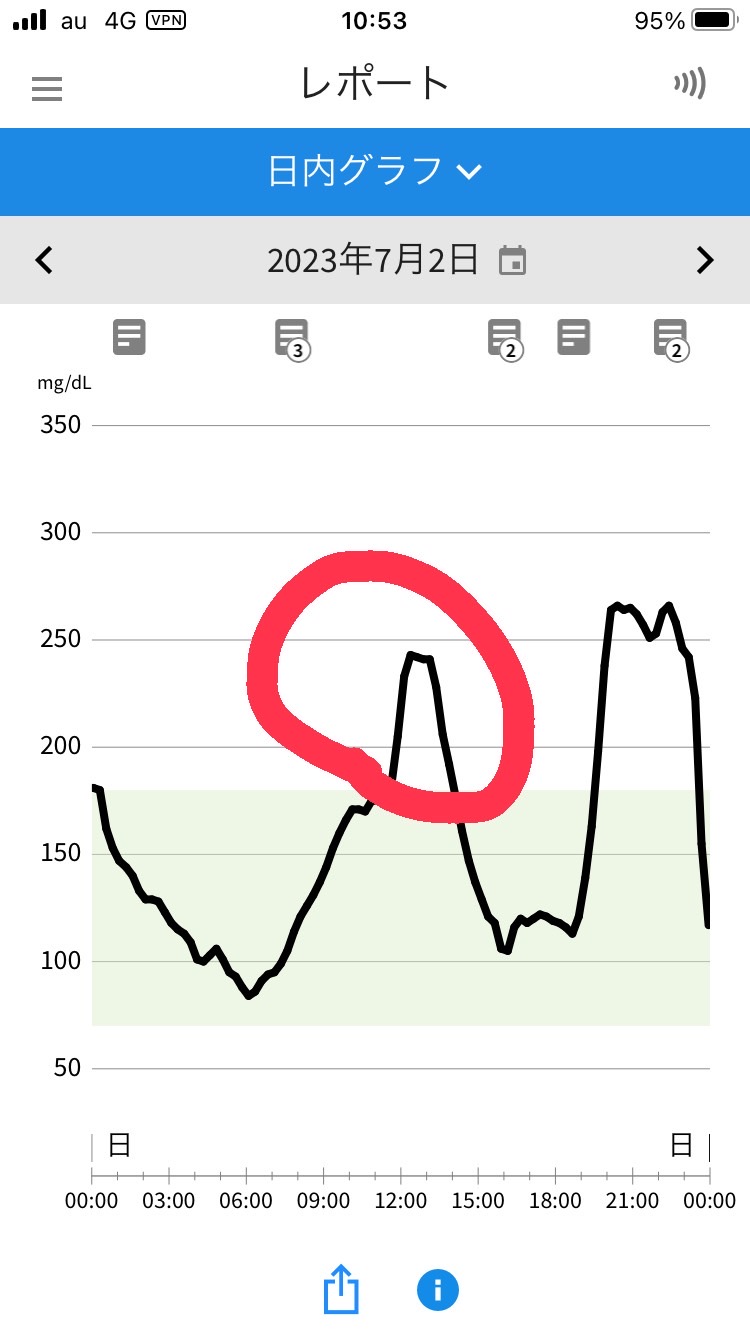Open the blue info button
750x1334 pixels.
437,1289
